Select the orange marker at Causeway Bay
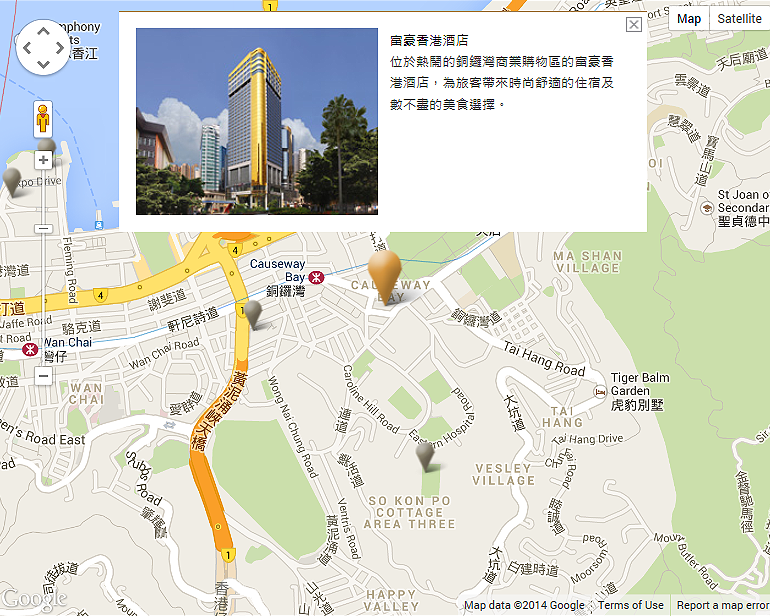770x616 pixels. (x=385, y=273)
